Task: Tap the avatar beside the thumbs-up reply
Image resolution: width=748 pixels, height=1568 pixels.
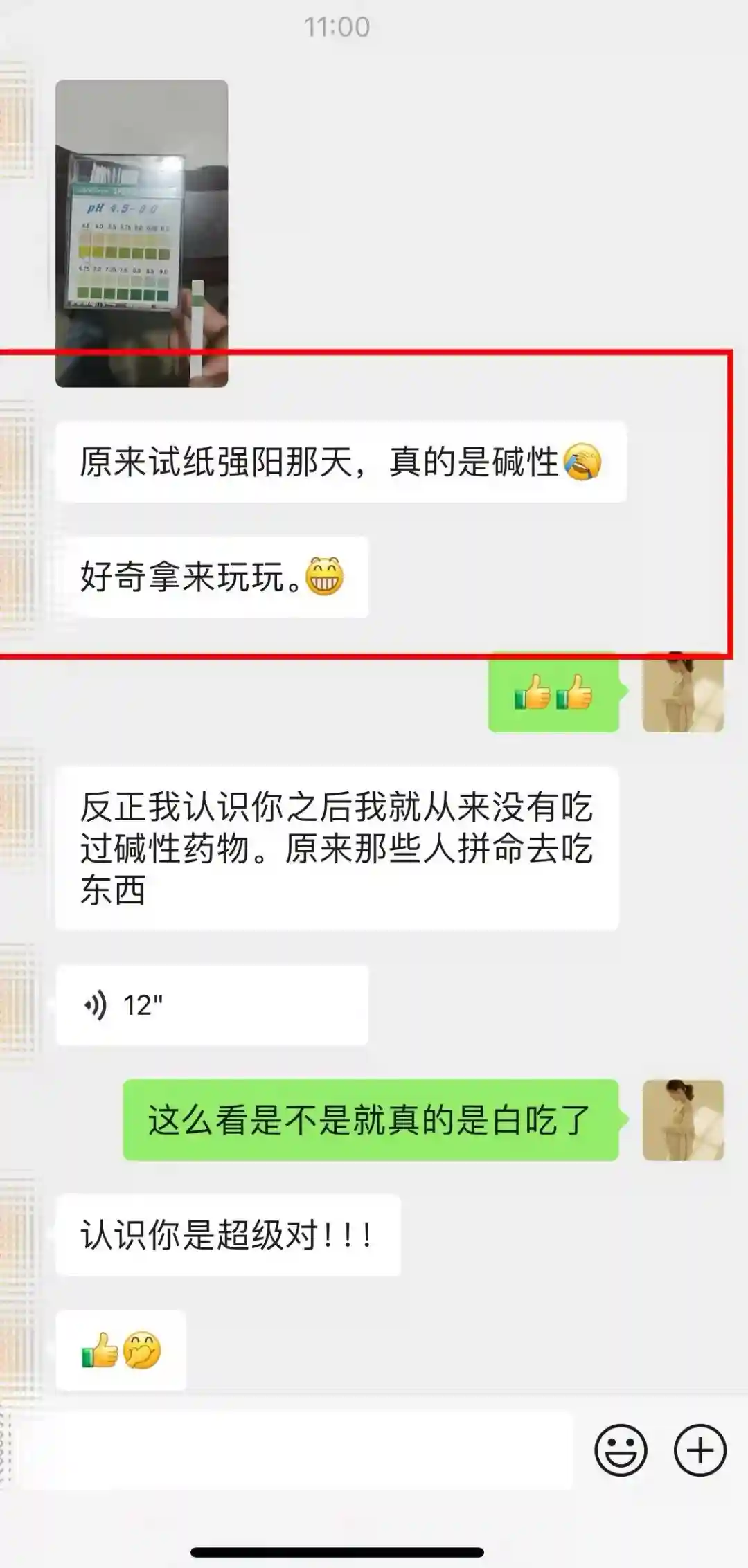Action: pos(683,692)
